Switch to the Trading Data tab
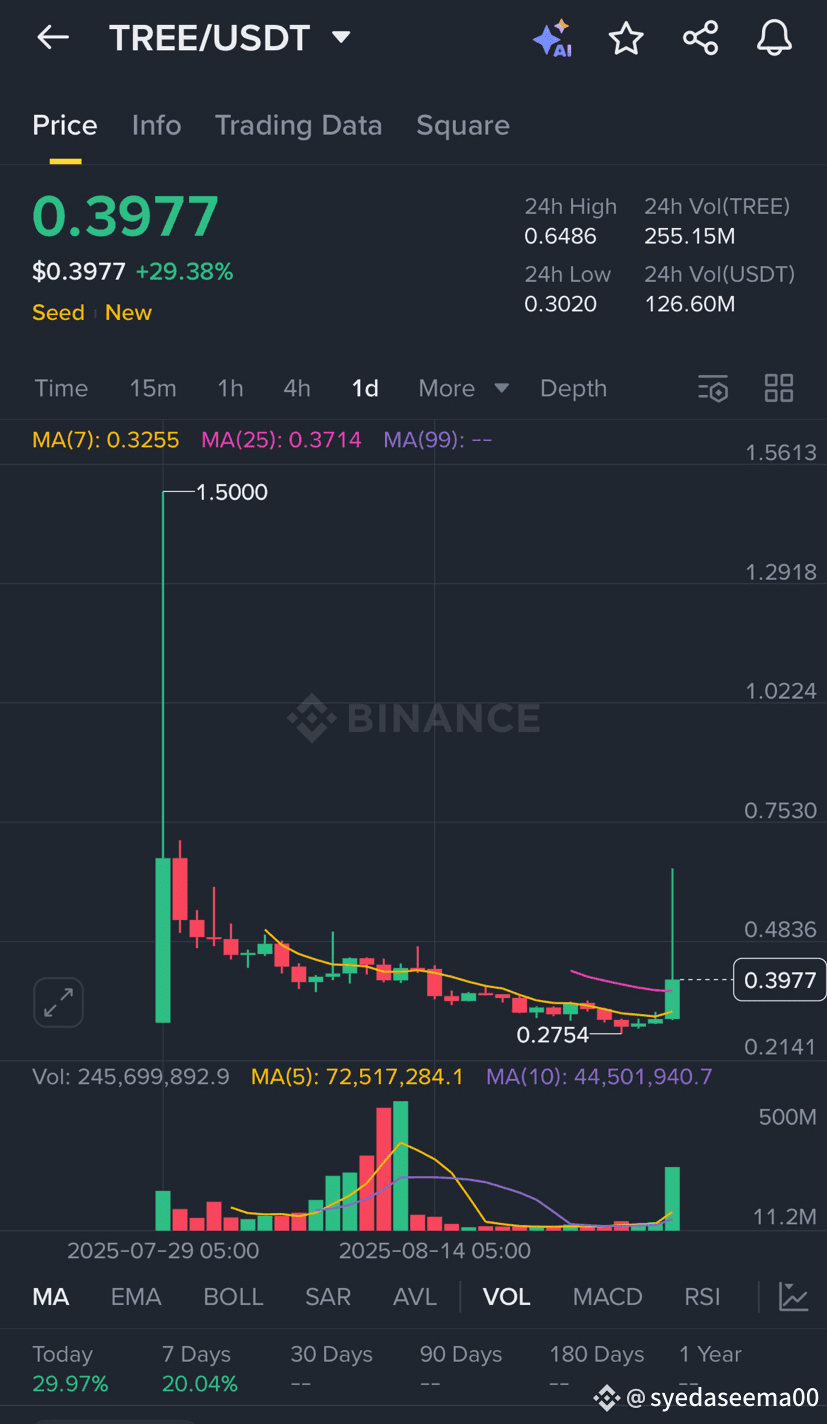 click(x=298, y=125)
